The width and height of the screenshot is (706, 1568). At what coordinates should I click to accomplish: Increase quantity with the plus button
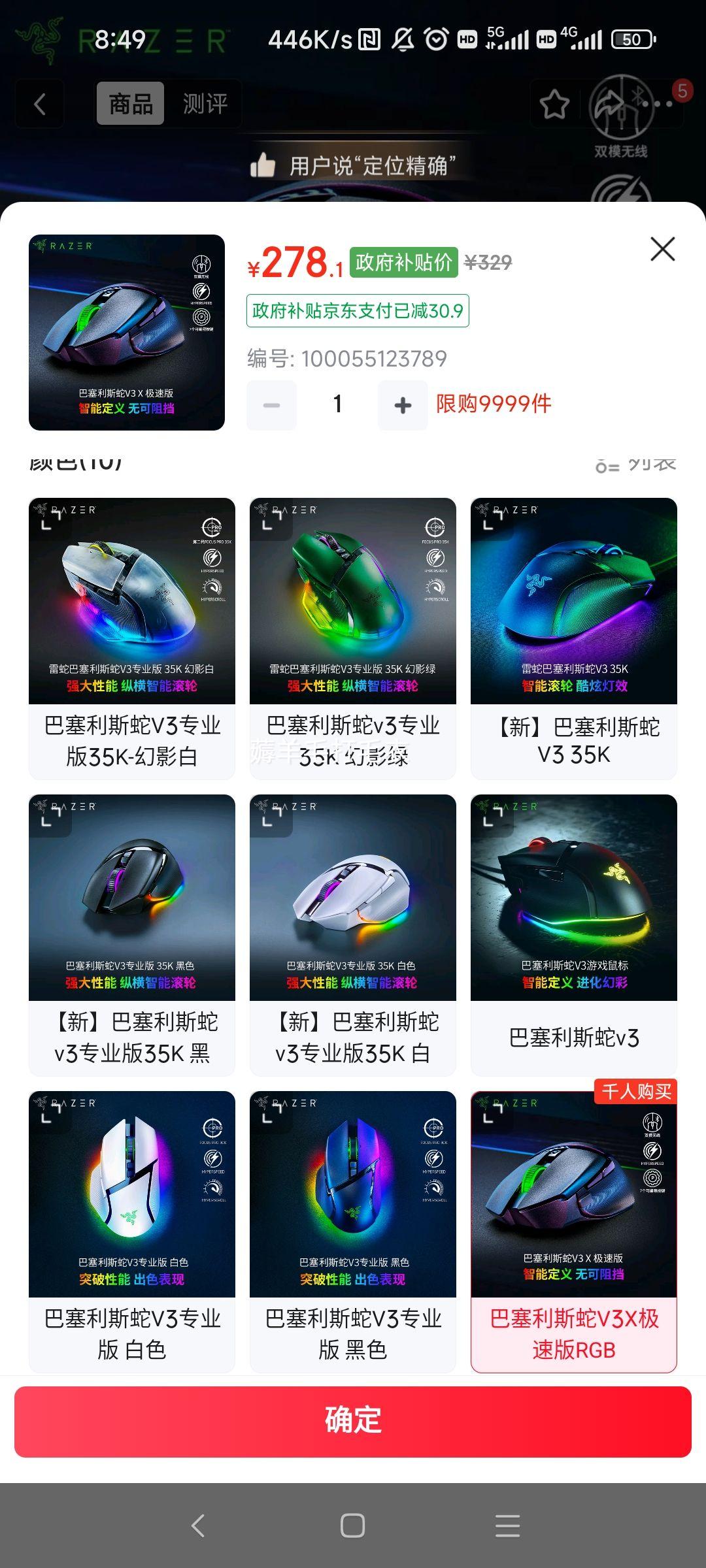pyautogui.click(x=402, y=405)
